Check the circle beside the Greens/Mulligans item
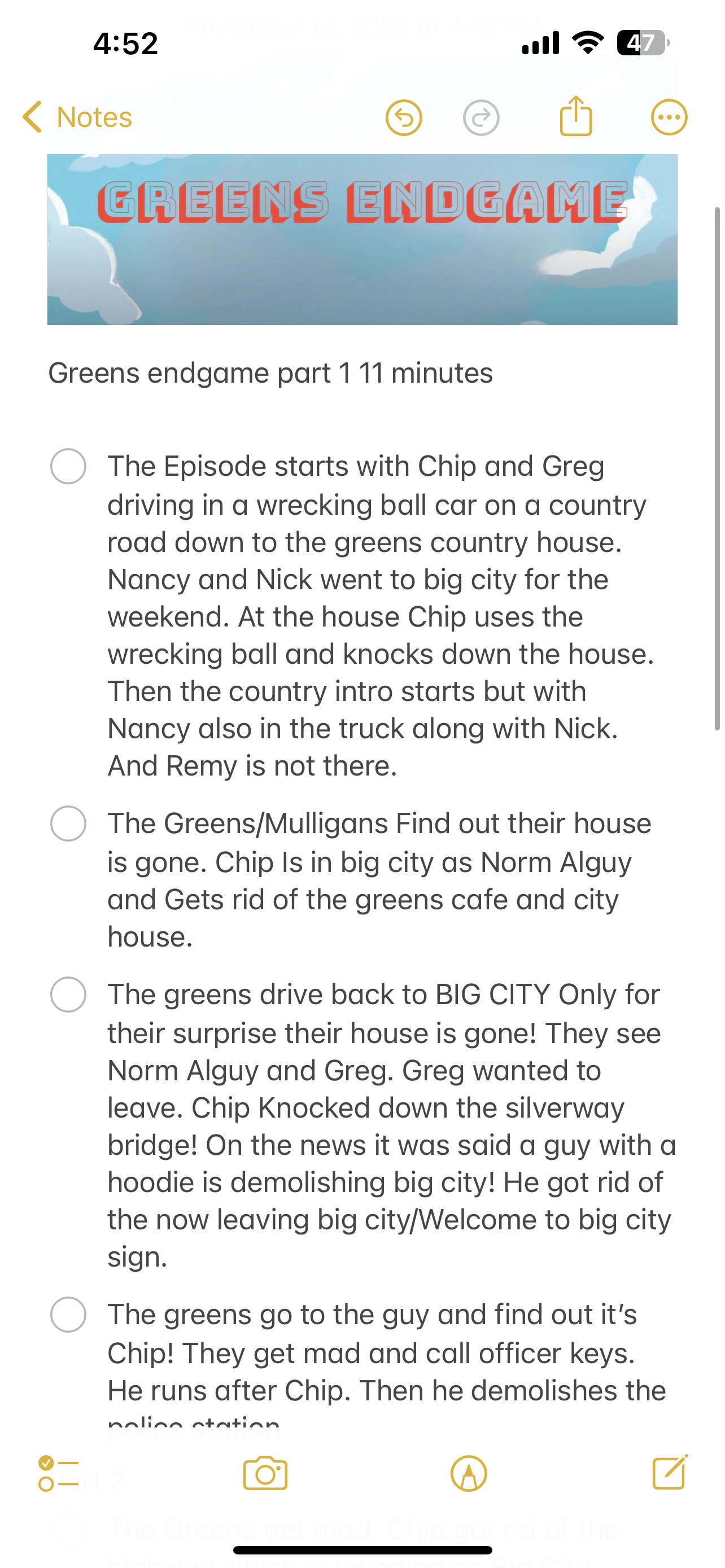The image size is (725, 1568). [x=69, y=824]
